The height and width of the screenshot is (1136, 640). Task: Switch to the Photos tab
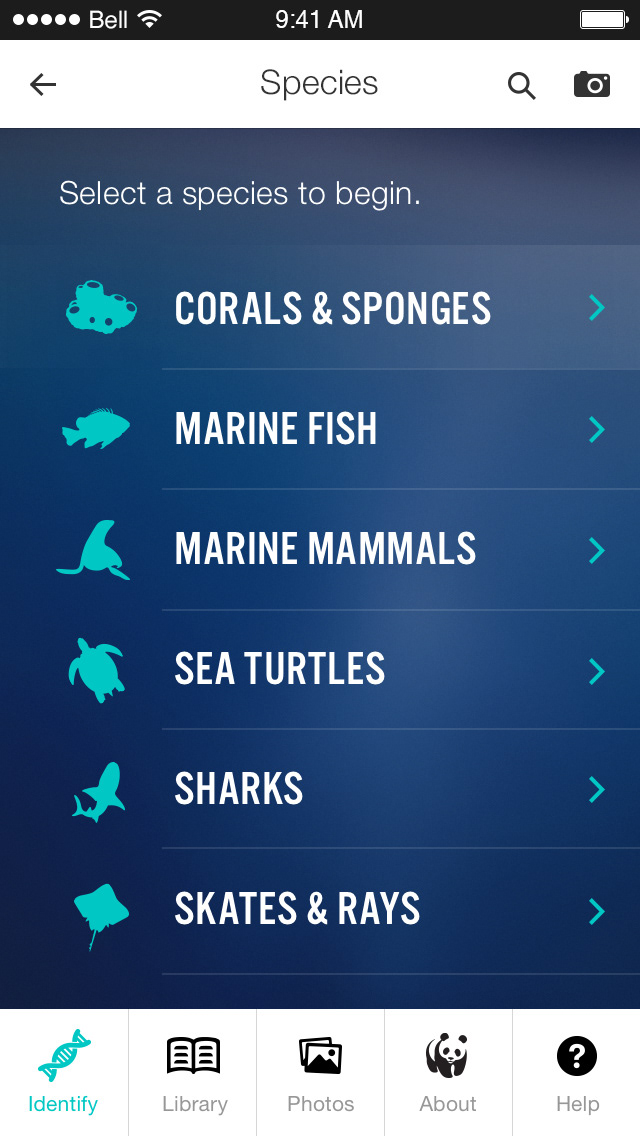[320, 1072]
